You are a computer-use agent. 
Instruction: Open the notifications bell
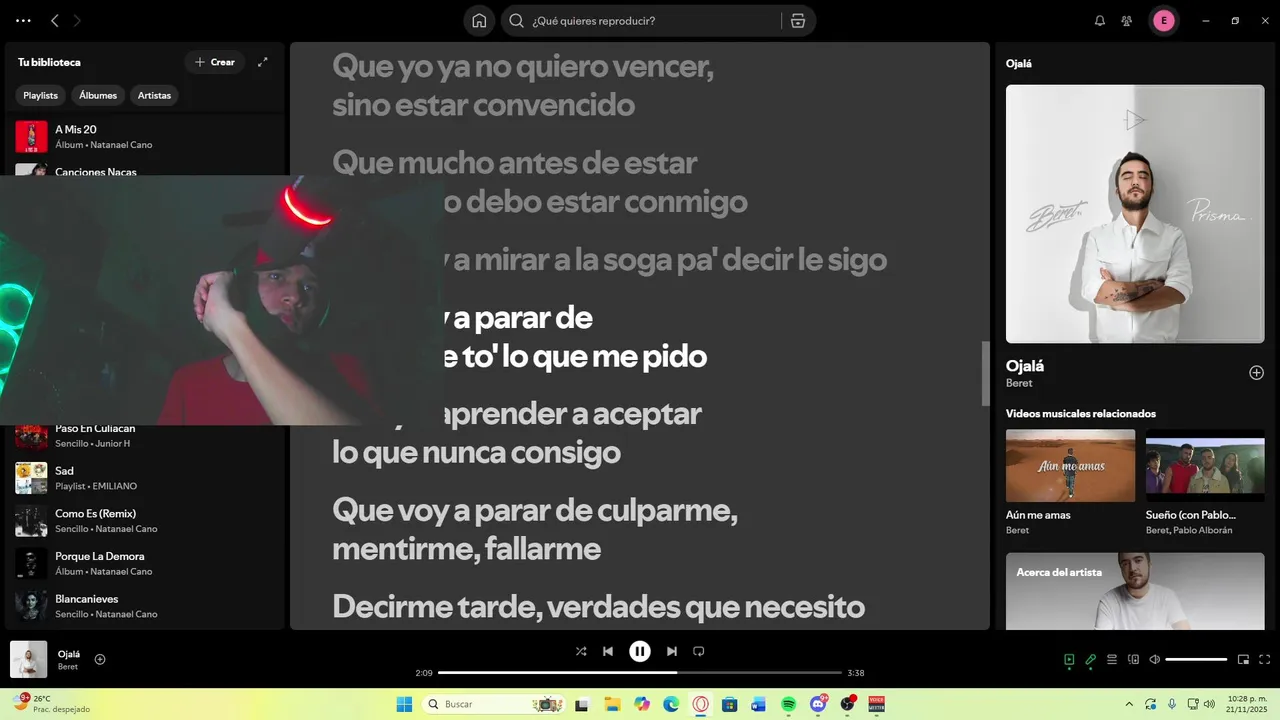[1100, 21]
